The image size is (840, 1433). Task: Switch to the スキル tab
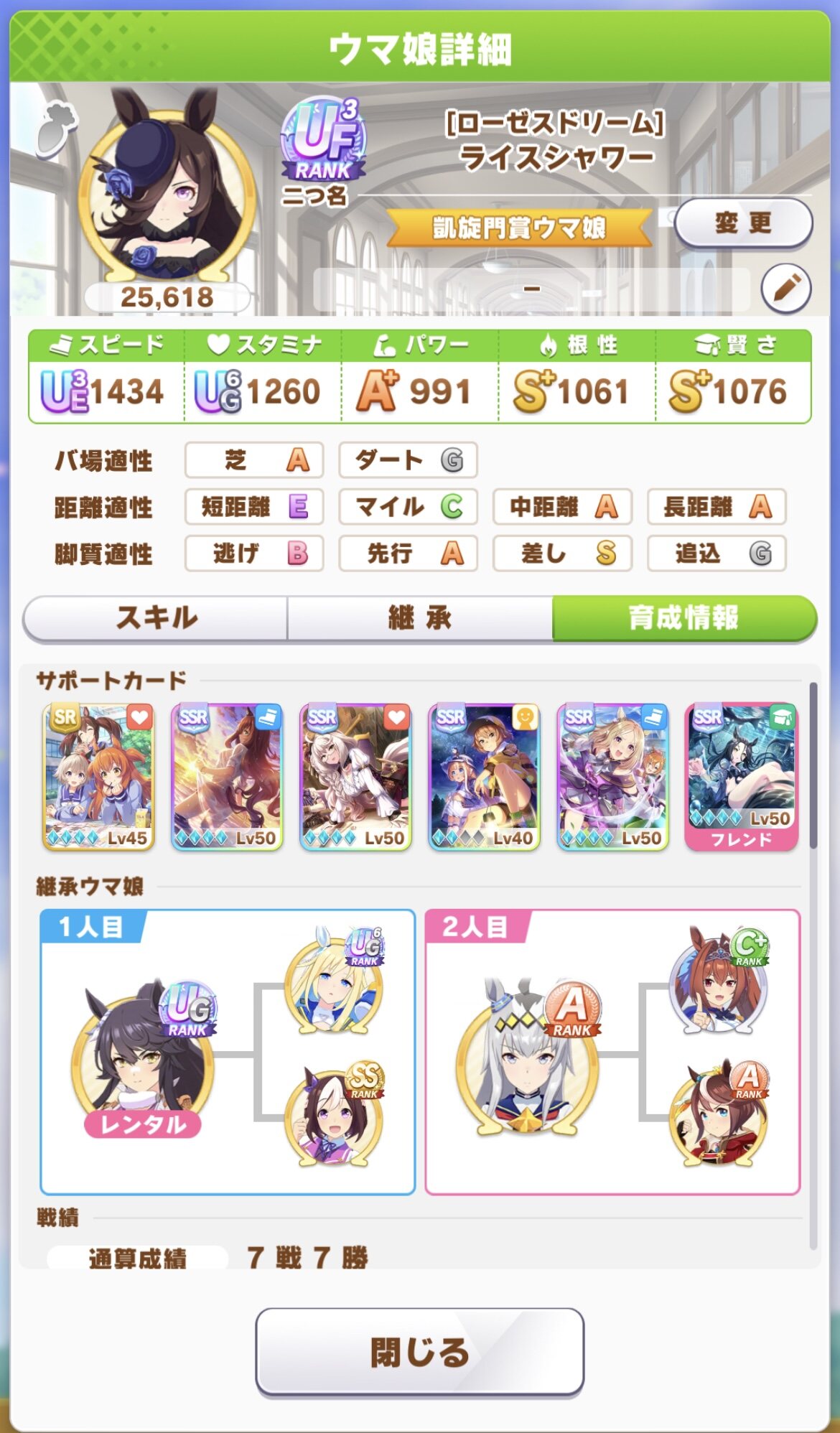point(156,617)
